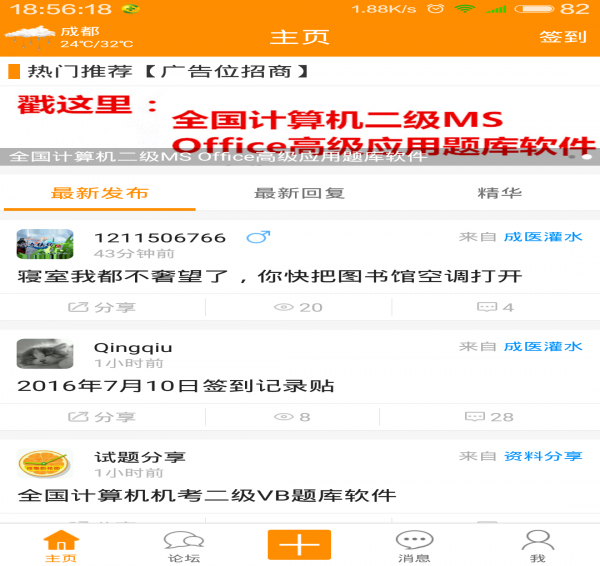View the 28 comments on Qingqiu's post
This screenshot has width=600, height=566.
pos(490,417)
